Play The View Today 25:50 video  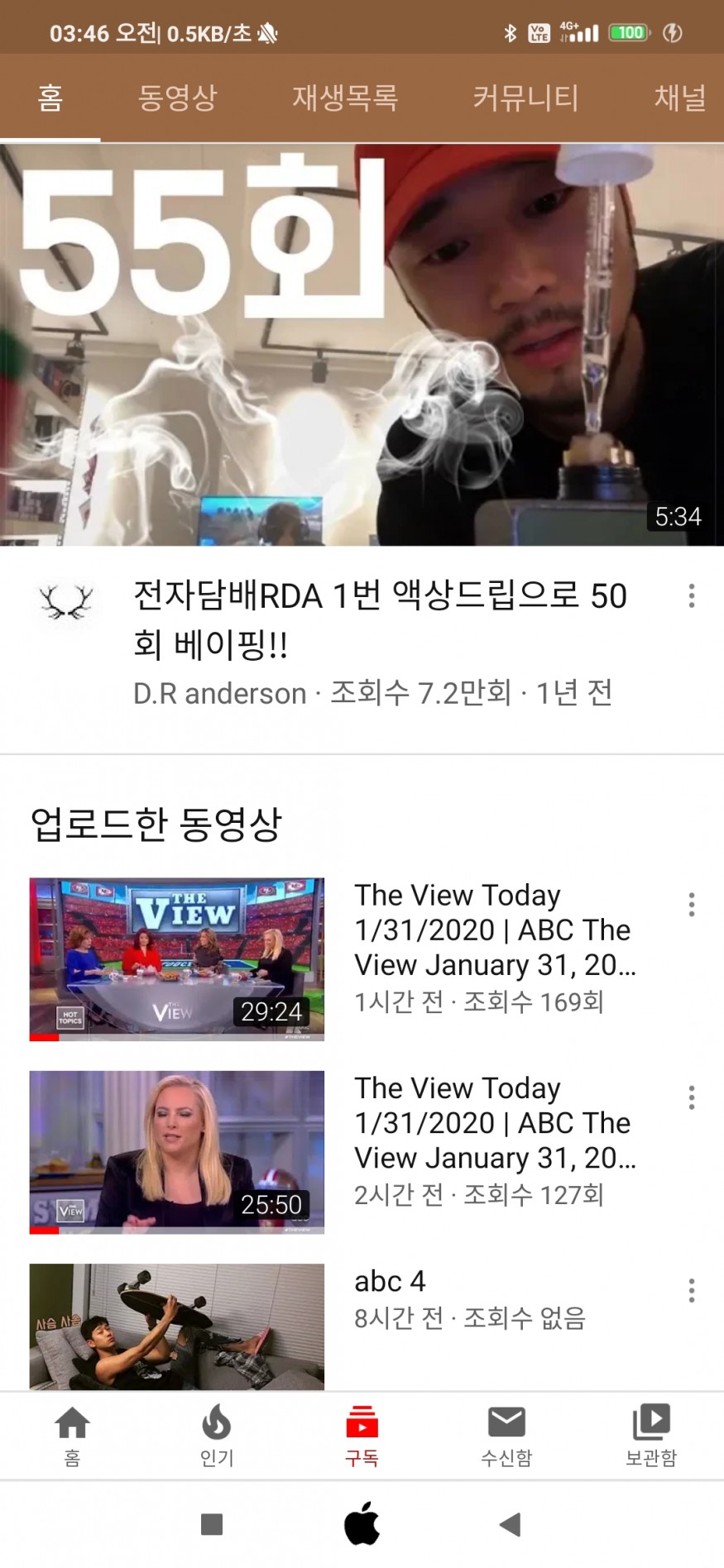[x=177, y=1151]
